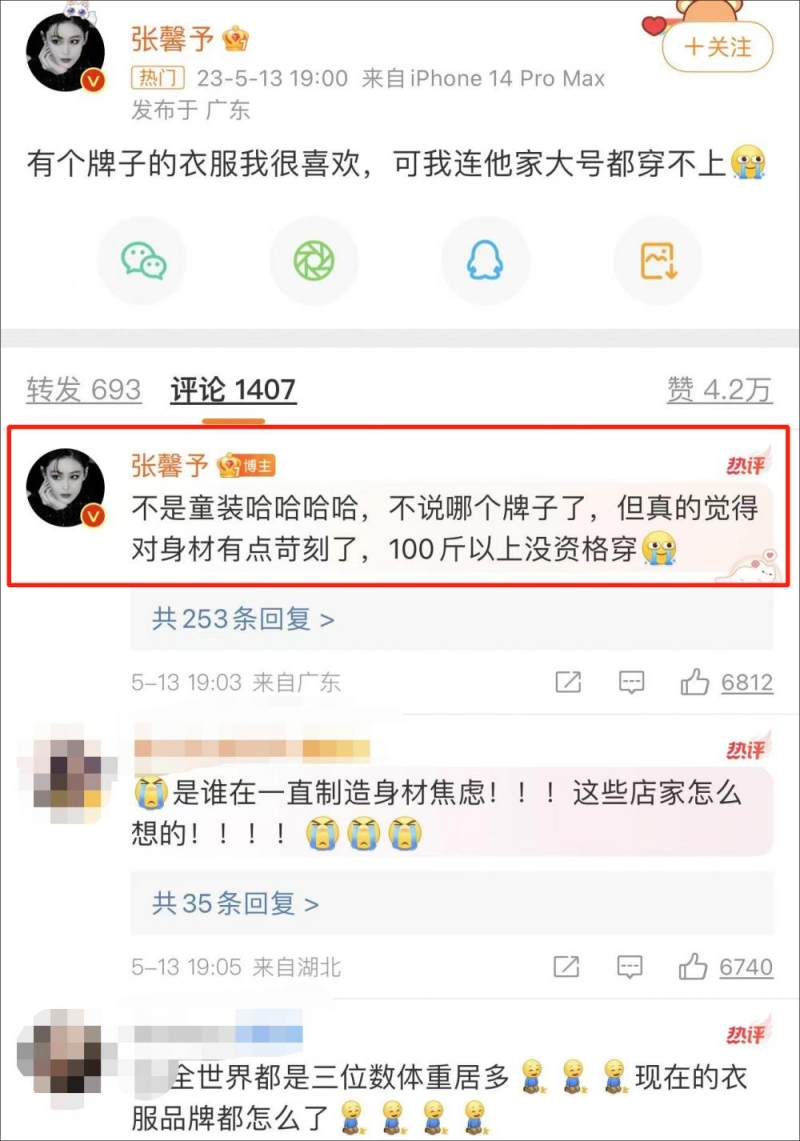Open the 赞 4.2万 likes tab
The width and height of the screenshot is (800, 1141).
(719, 390)
